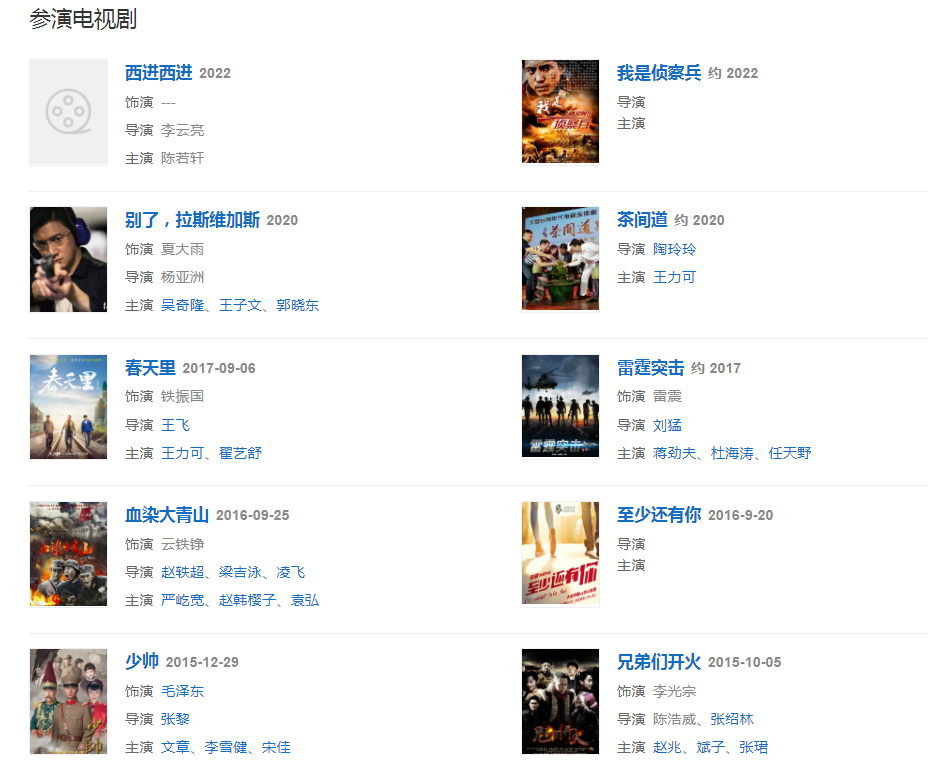Image resolution: width=928 pixels, height=777 pixels.
Task: Open the 血染大青山 series link
Action: pyautogui.click(x=166, y=515)
